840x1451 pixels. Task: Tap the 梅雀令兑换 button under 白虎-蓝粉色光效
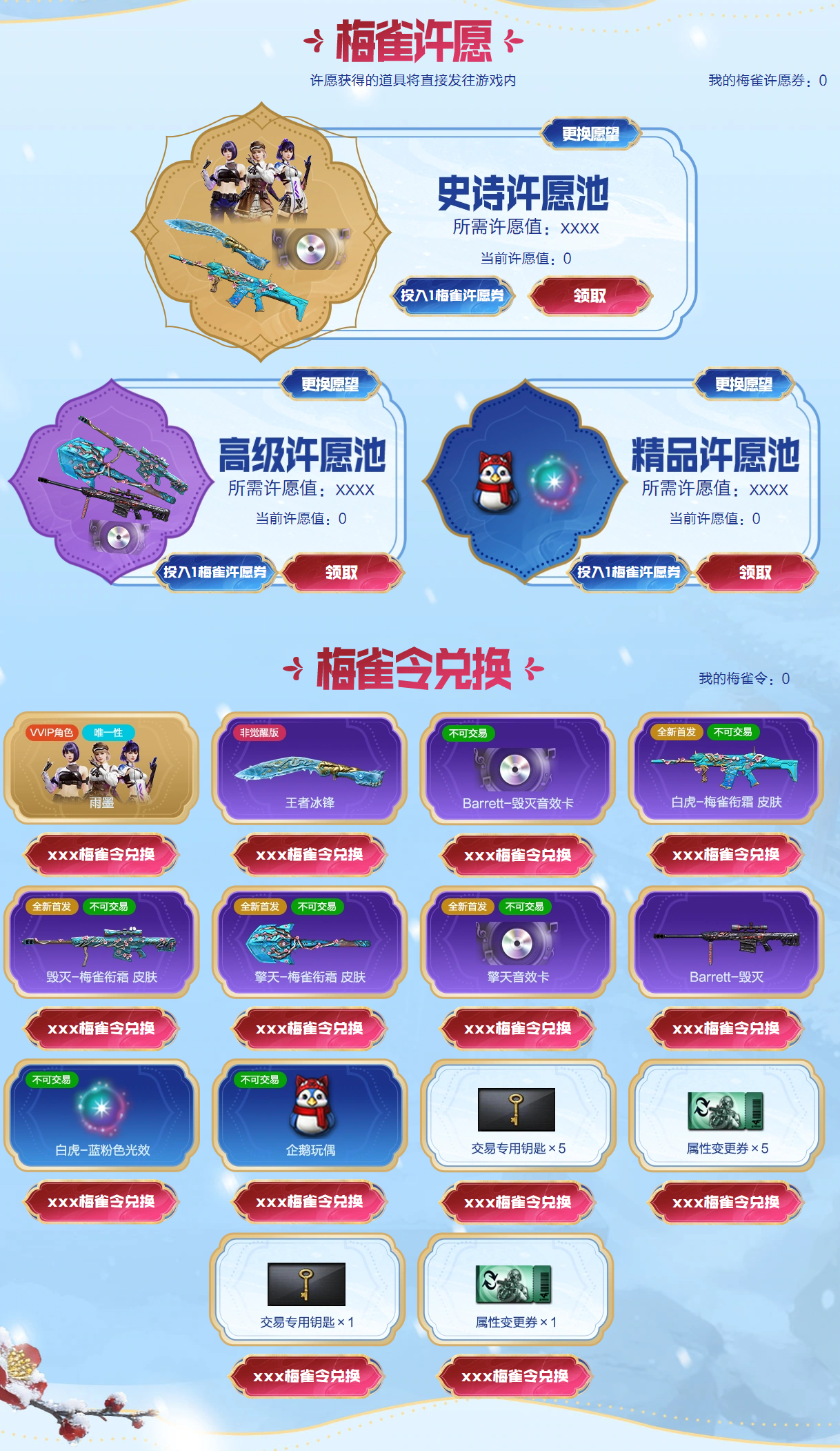pyautogui.click(x=101, y=1202)
